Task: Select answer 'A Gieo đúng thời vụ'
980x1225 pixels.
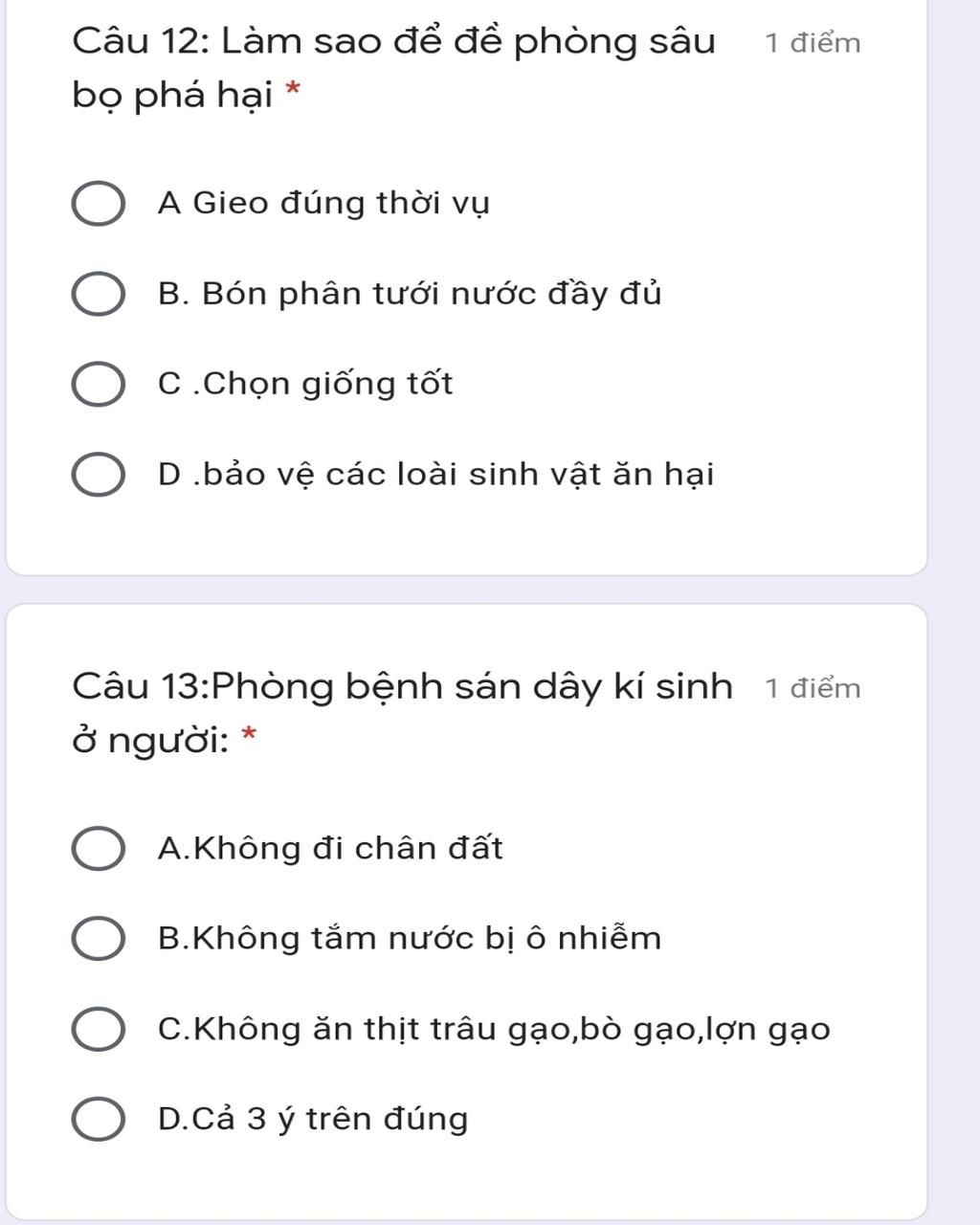Action: click(x=98, y=205)
